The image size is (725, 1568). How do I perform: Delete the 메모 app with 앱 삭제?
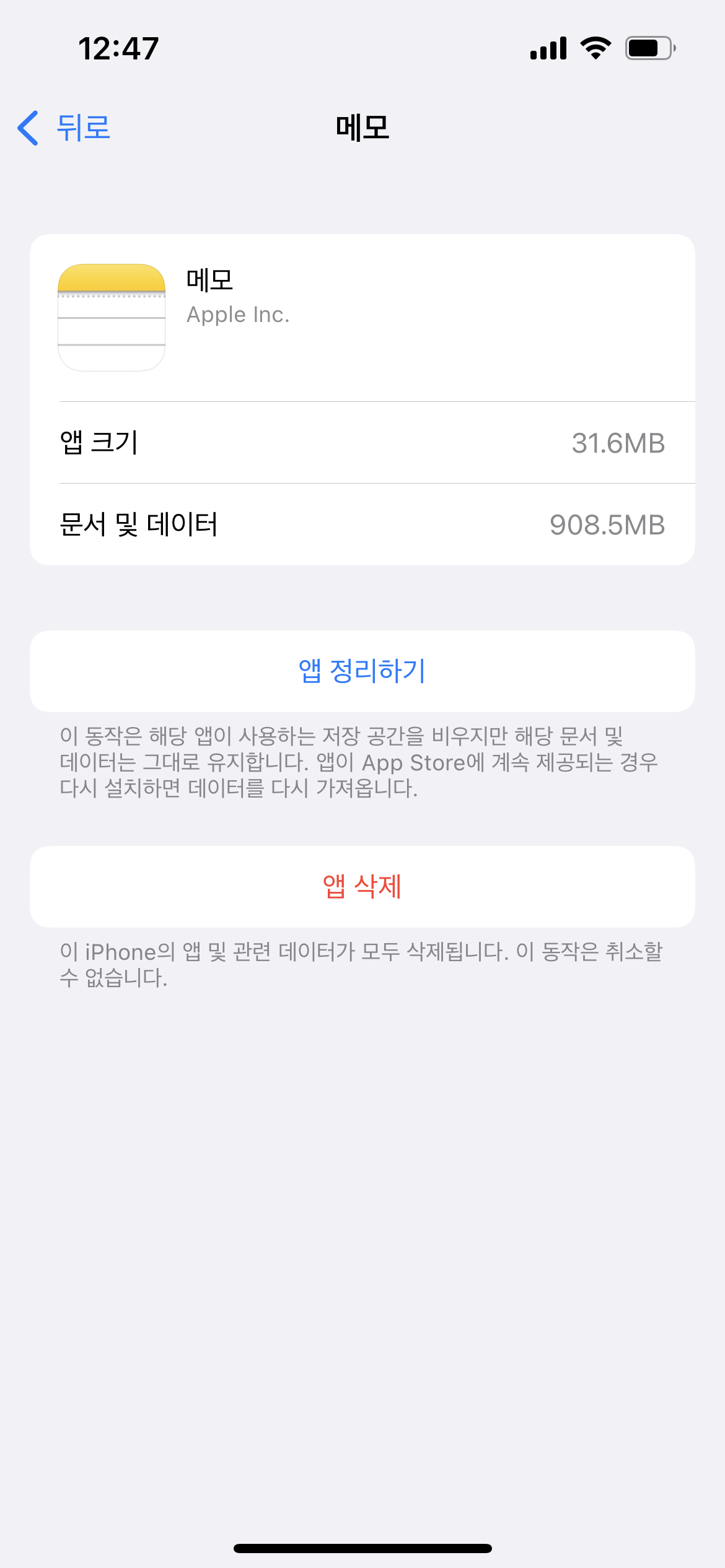click(362, 886)
